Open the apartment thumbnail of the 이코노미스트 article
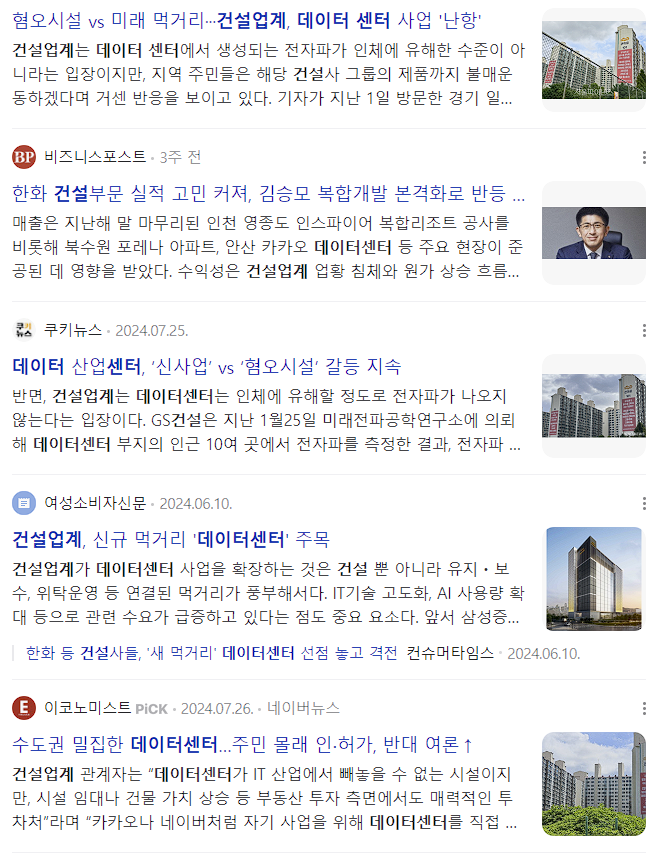The width and height of the screenshot is (658, 865). click(x=593, y=784)
